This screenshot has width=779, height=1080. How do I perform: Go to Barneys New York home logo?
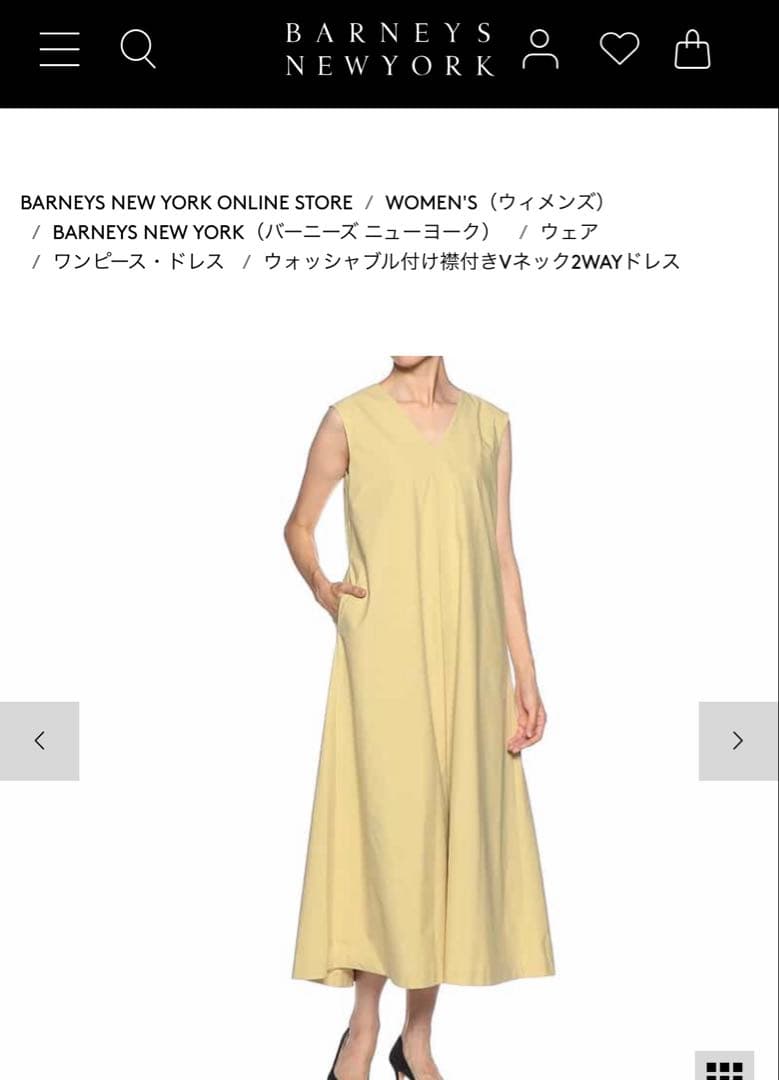tap(389, 50)
